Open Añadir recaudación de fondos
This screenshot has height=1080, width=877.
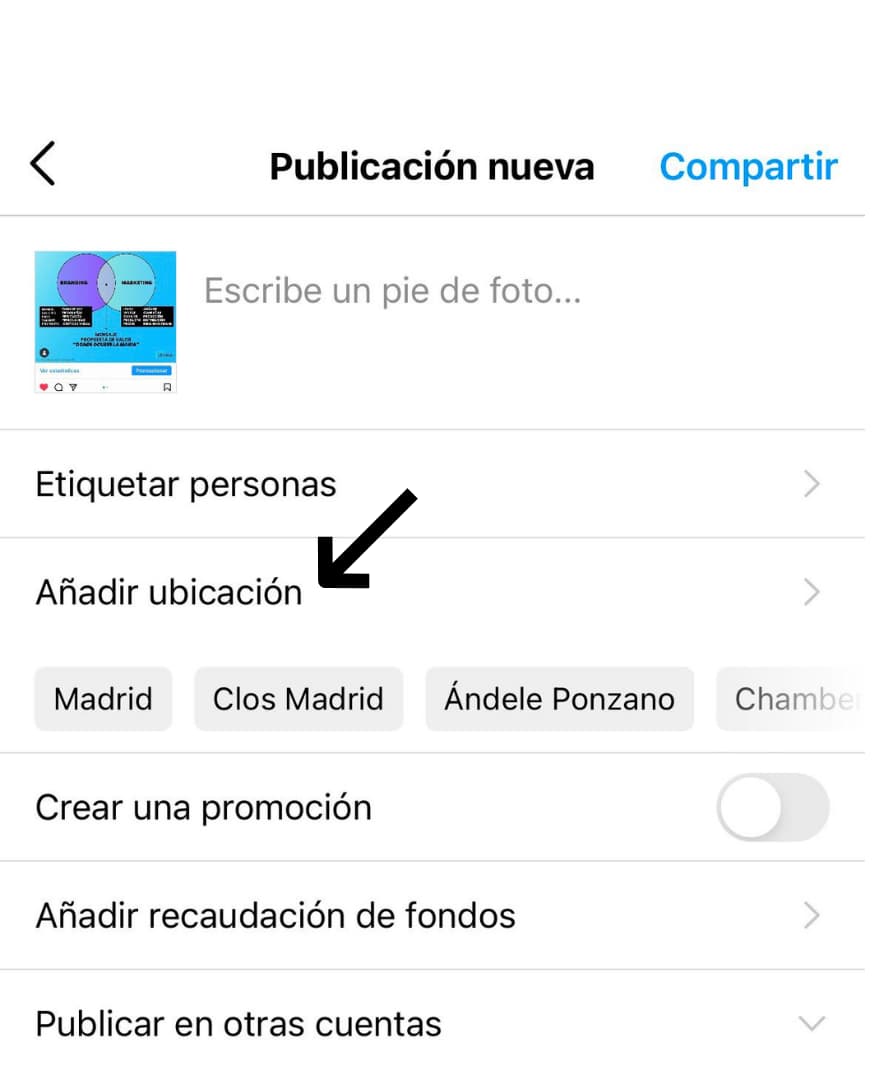pyautogui.click(x=432, y=916)
